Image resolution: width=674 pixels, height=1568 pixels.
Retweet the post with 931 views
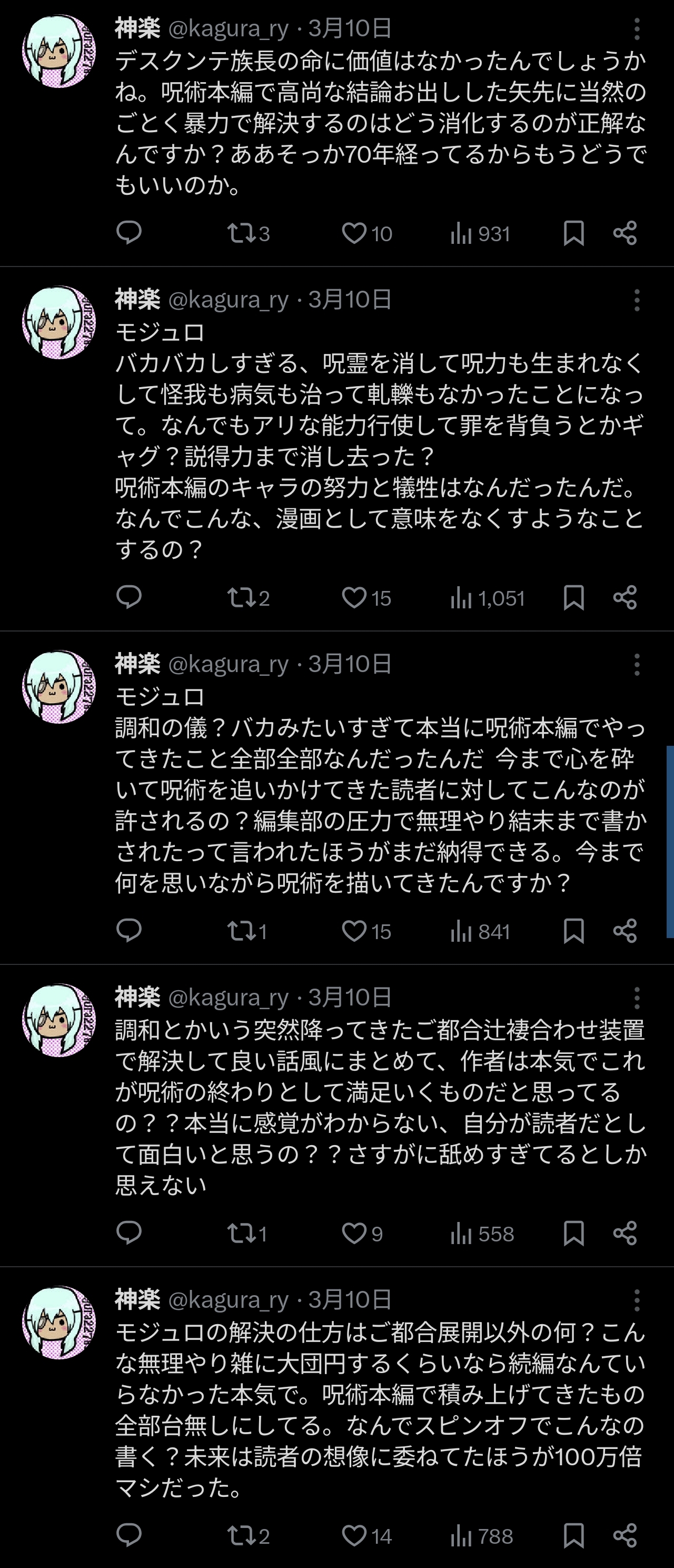tap(241, 233)
